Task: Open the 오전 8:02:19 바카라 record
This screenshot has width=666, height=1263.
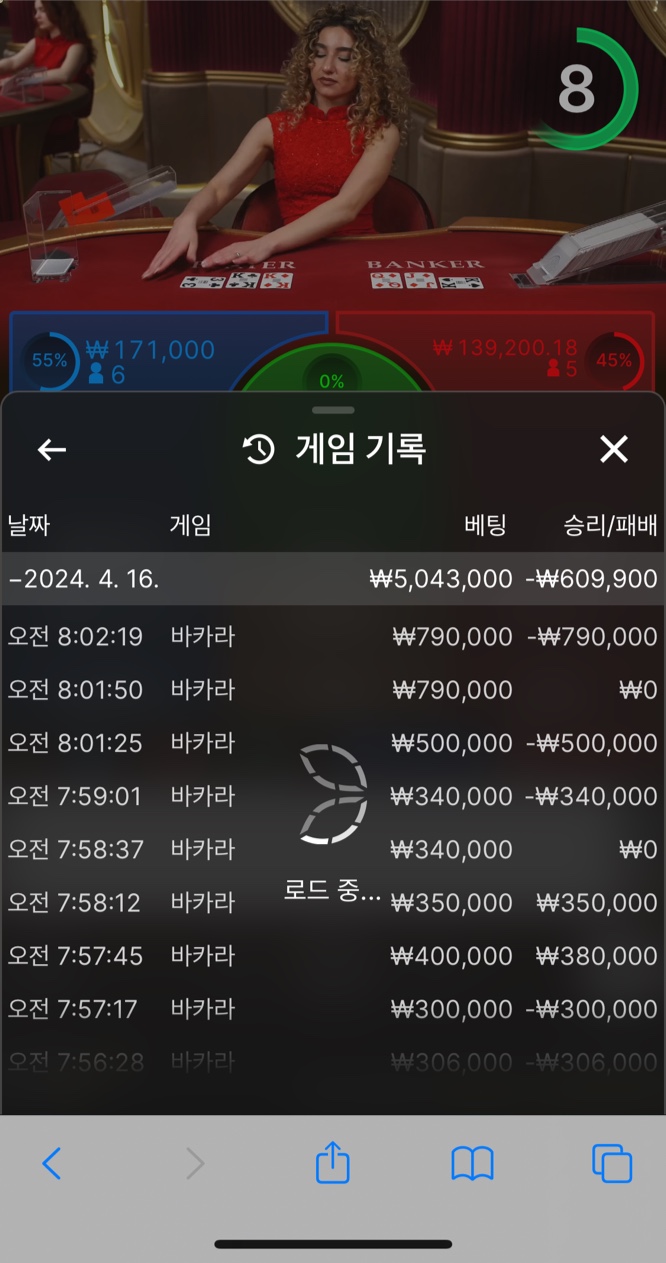Action: (333, 636)
